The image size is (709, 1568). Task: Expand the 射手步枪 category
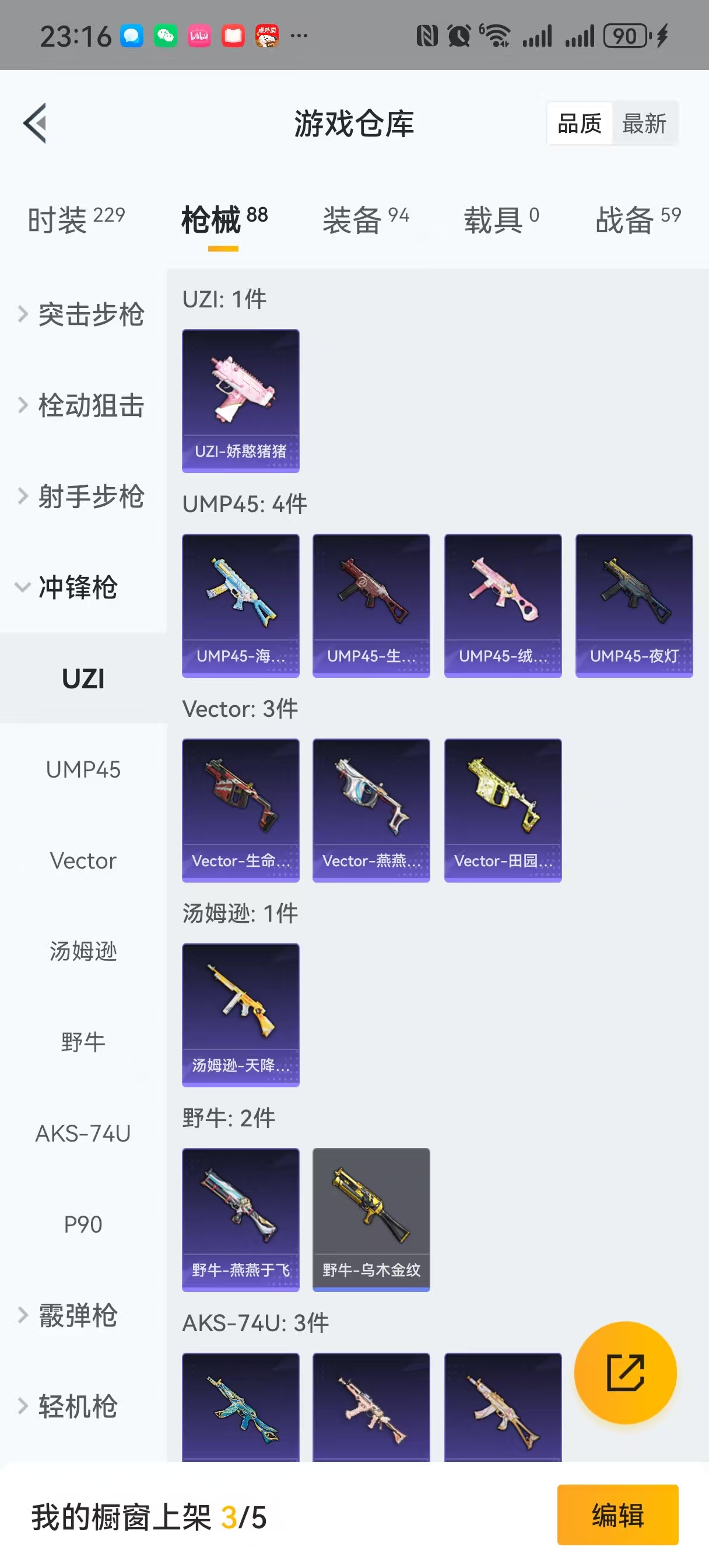[x=82, y=496]
